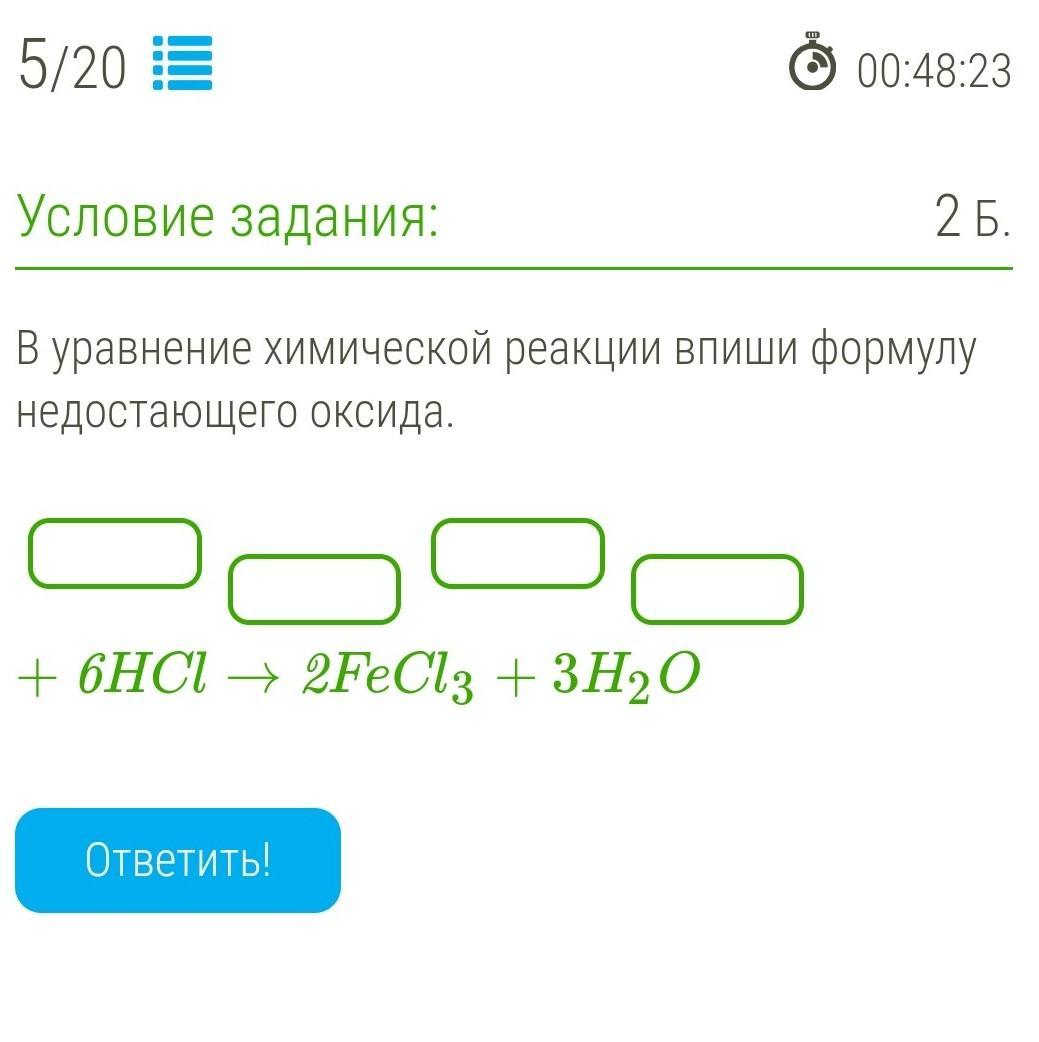Viewport: 1039px width, 1042px height.
Task: Focus the first element symbol input box
Action: (x=115, y=553)
